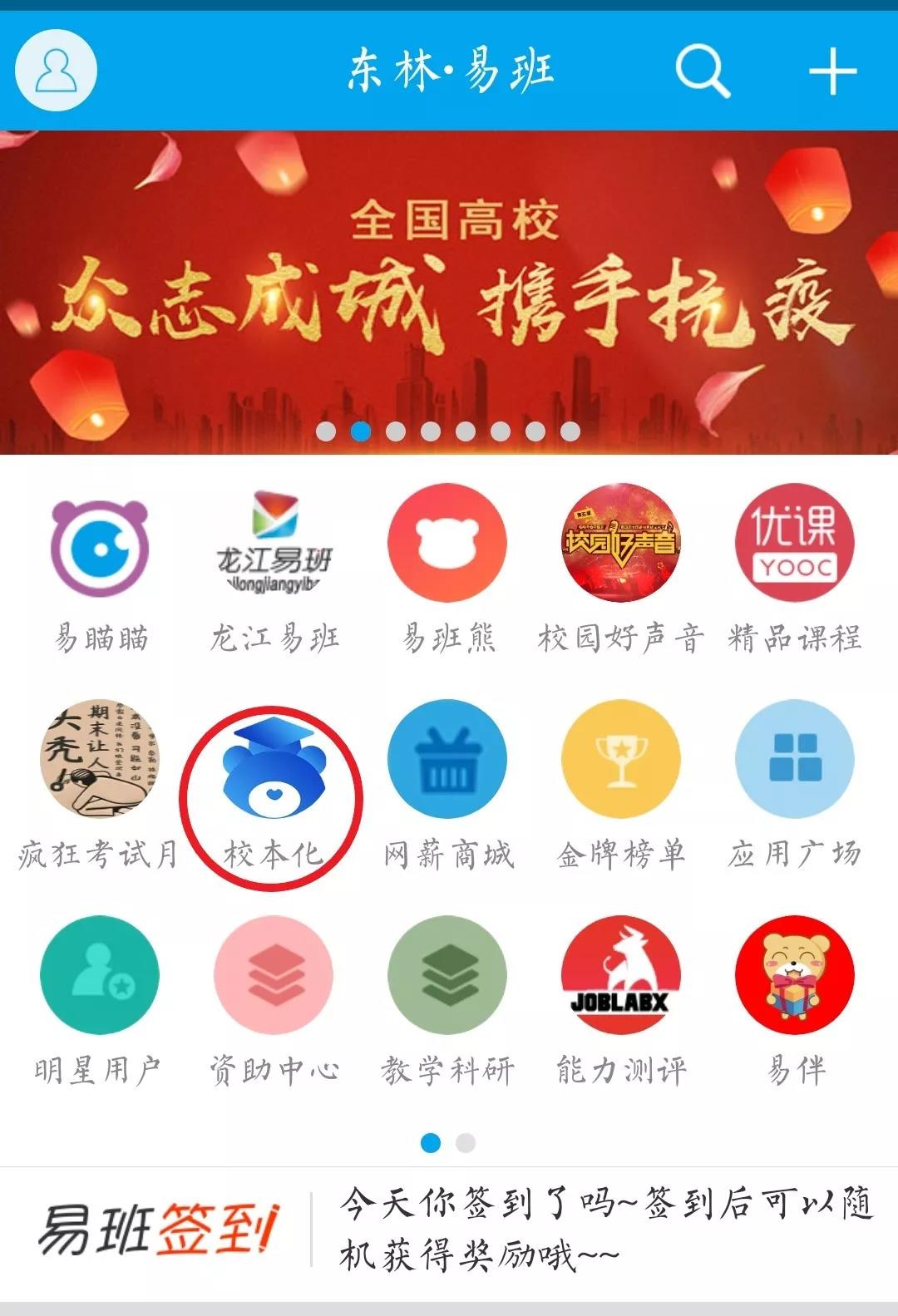
Task: Open the profile avatar icon
Action: (x=57, y=71)
